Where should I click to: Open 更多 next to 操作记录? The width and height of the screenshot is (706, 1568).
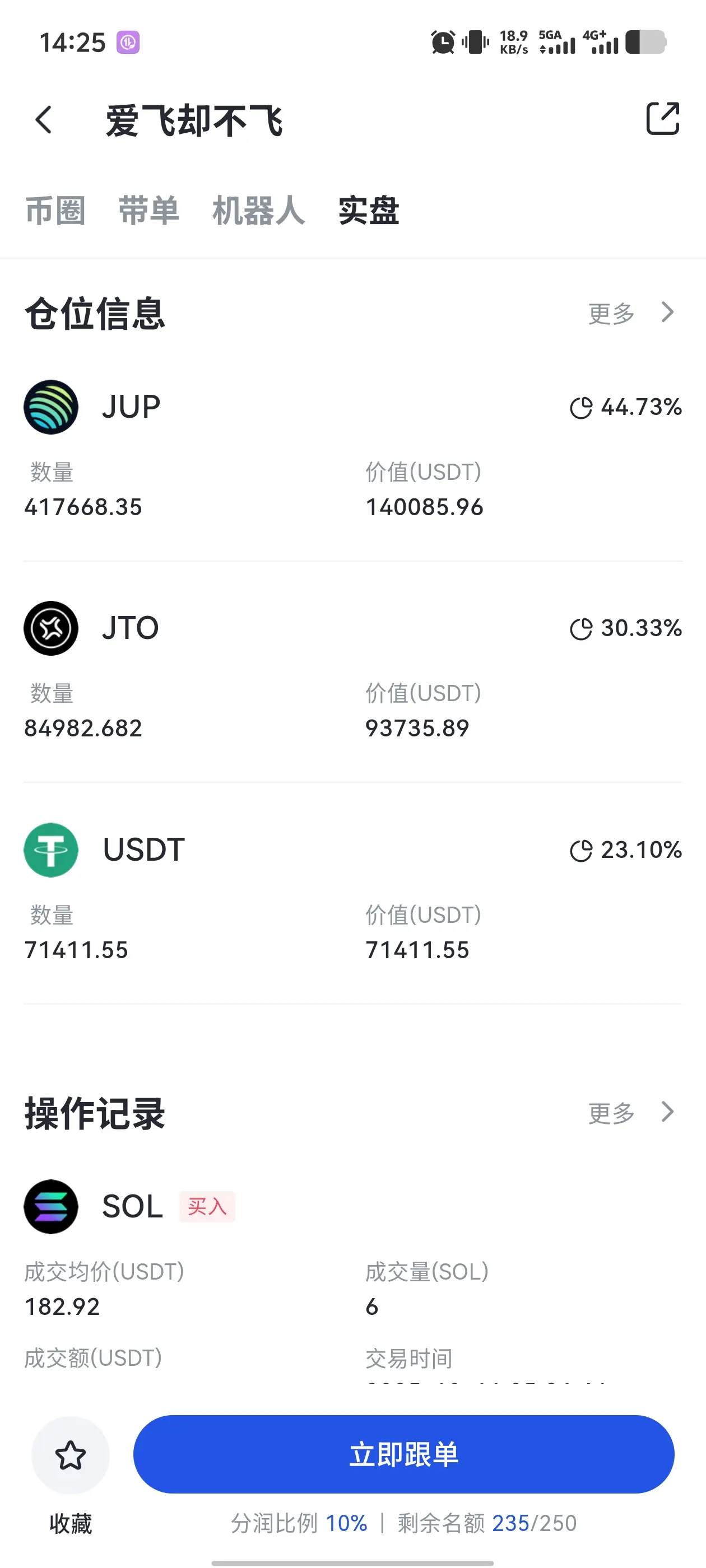[631, 1113]
